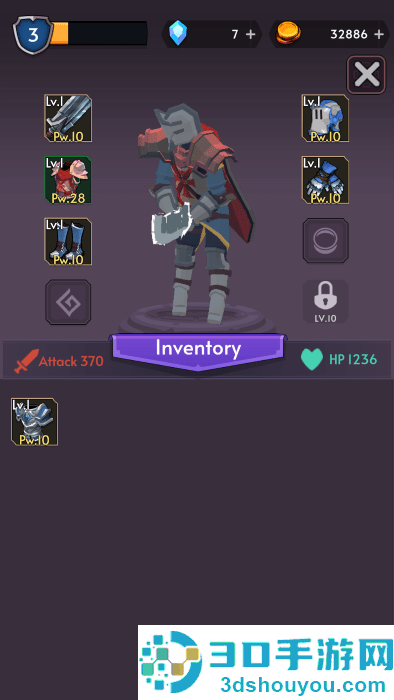Select the equipped sword slot
The image size is (394, 700).
click(x=68, y=118)
